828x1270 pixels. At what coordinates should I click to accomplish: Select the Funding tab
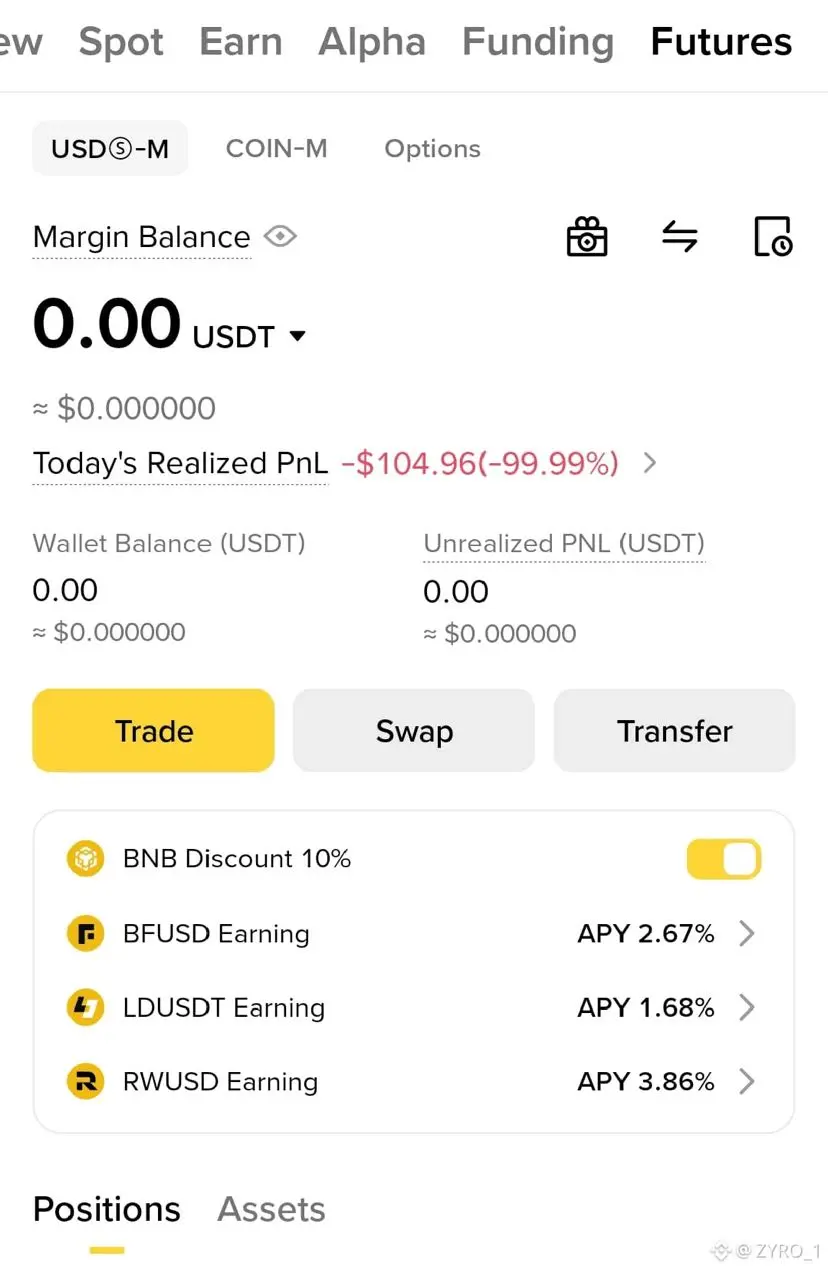538,42
